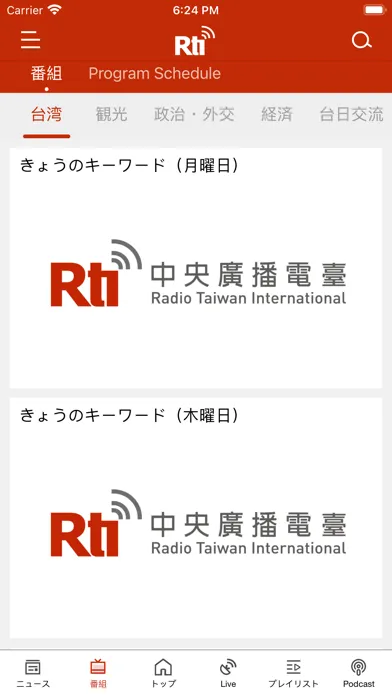Open the プレイリスト tab
Image resolution: width=392 pixels, height=696 pixels.
(293, 673)
